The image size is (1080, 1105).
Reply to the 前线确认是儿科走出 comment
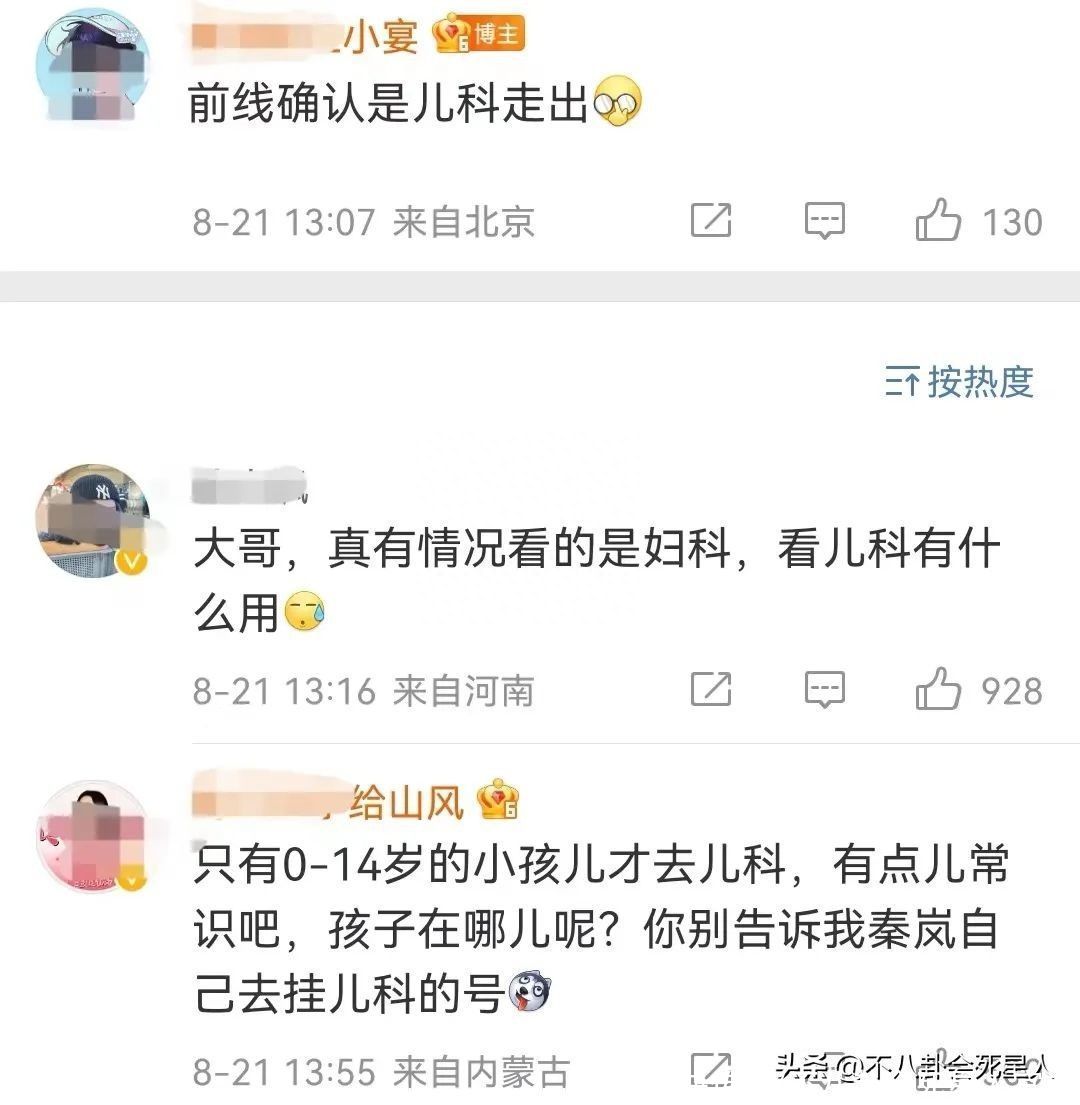pos(825,221)
